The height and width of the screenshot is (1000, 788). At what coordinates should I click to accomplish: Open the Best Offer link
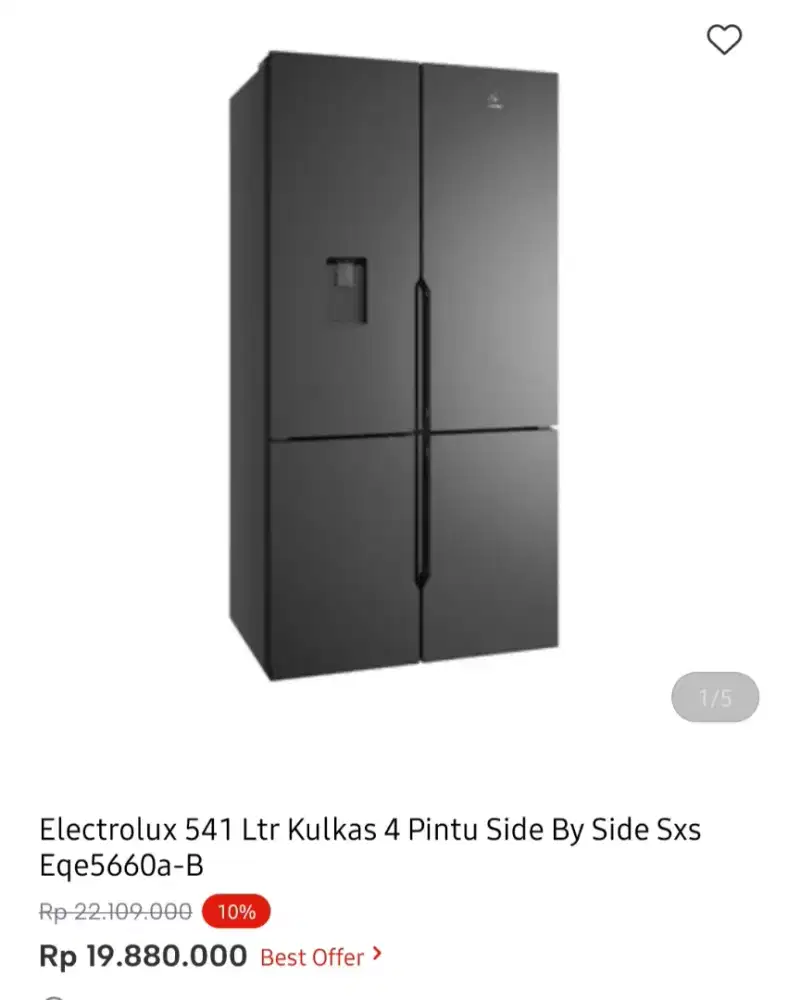(320, 956)
